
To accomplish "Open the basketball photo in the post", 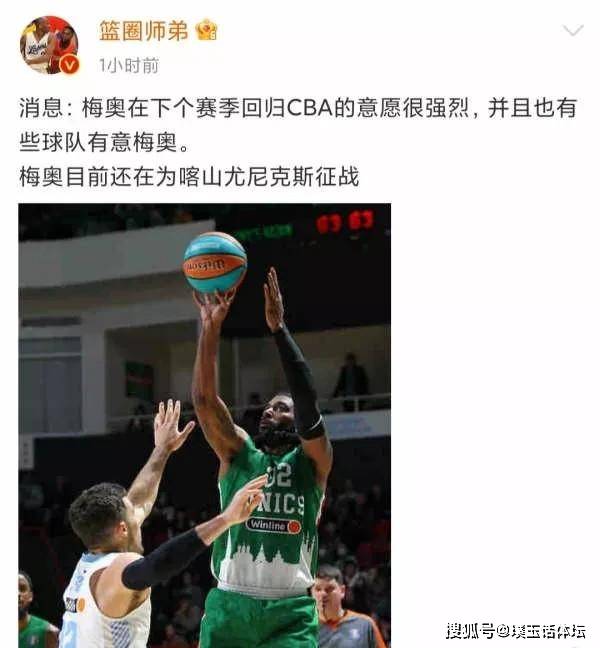I will coord(205,425).
